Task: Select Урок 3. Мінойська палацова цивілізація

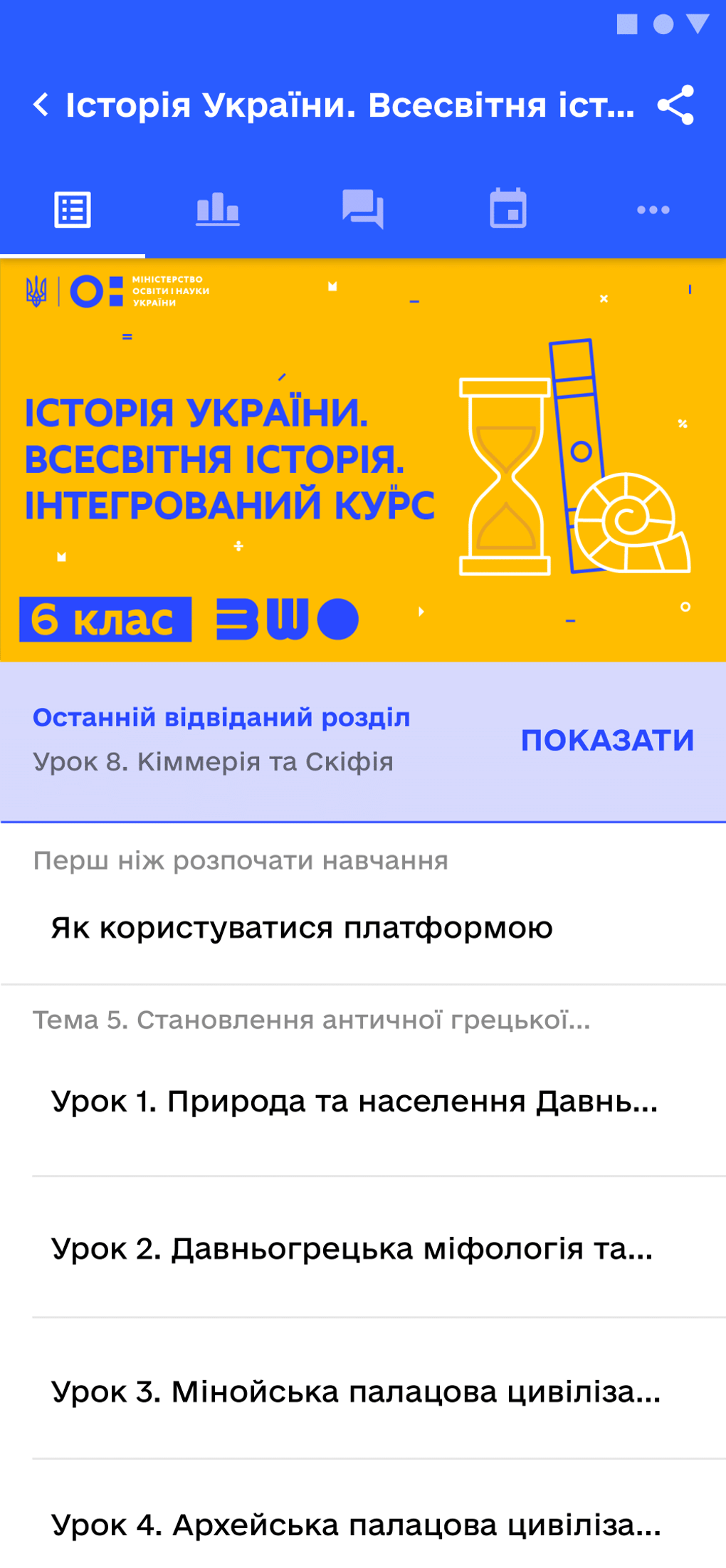Action: tap(363, 1391)
